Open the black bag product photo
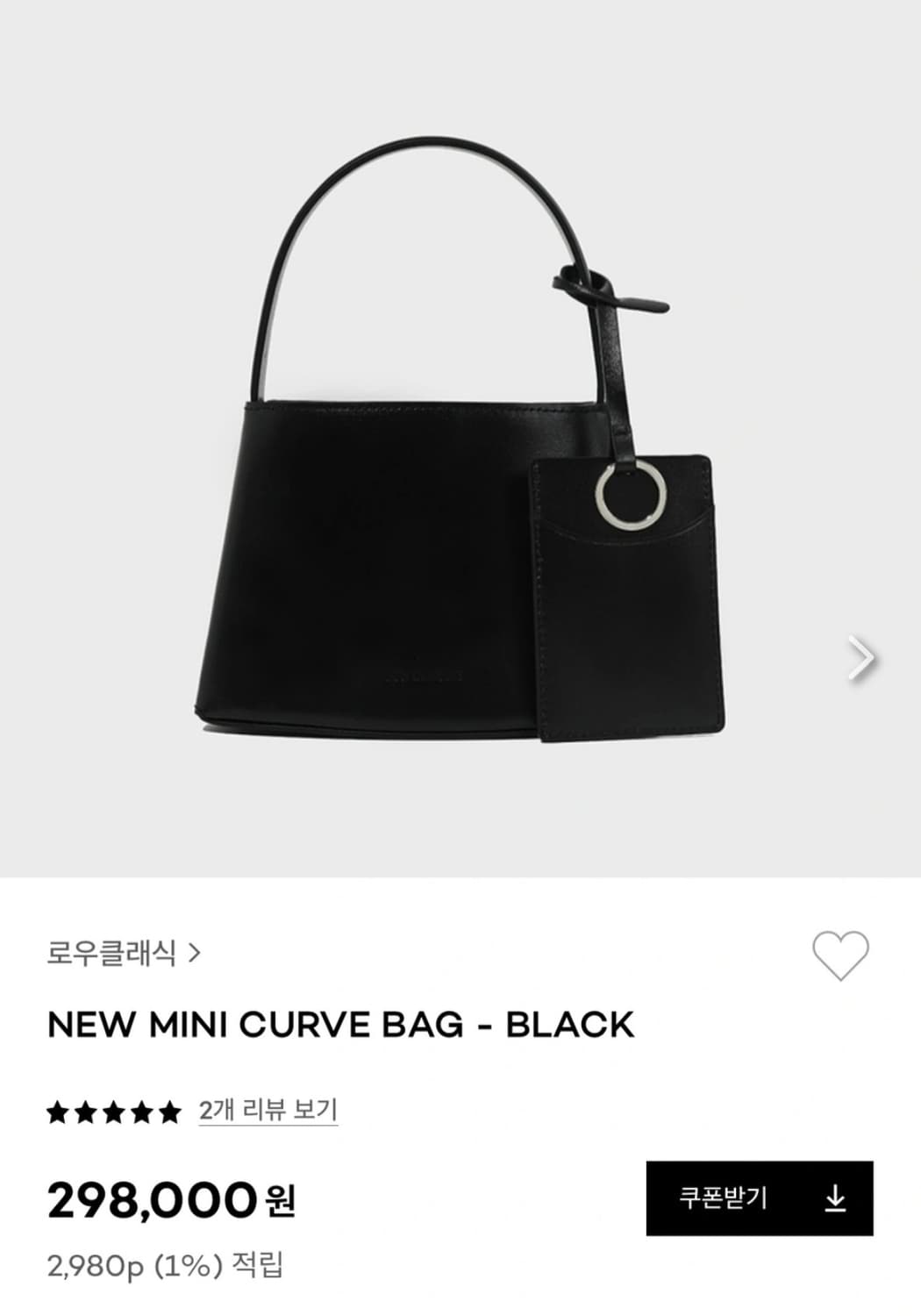Image resolution: width=921 pixels, height=1316 pixels. pos(439,439)
